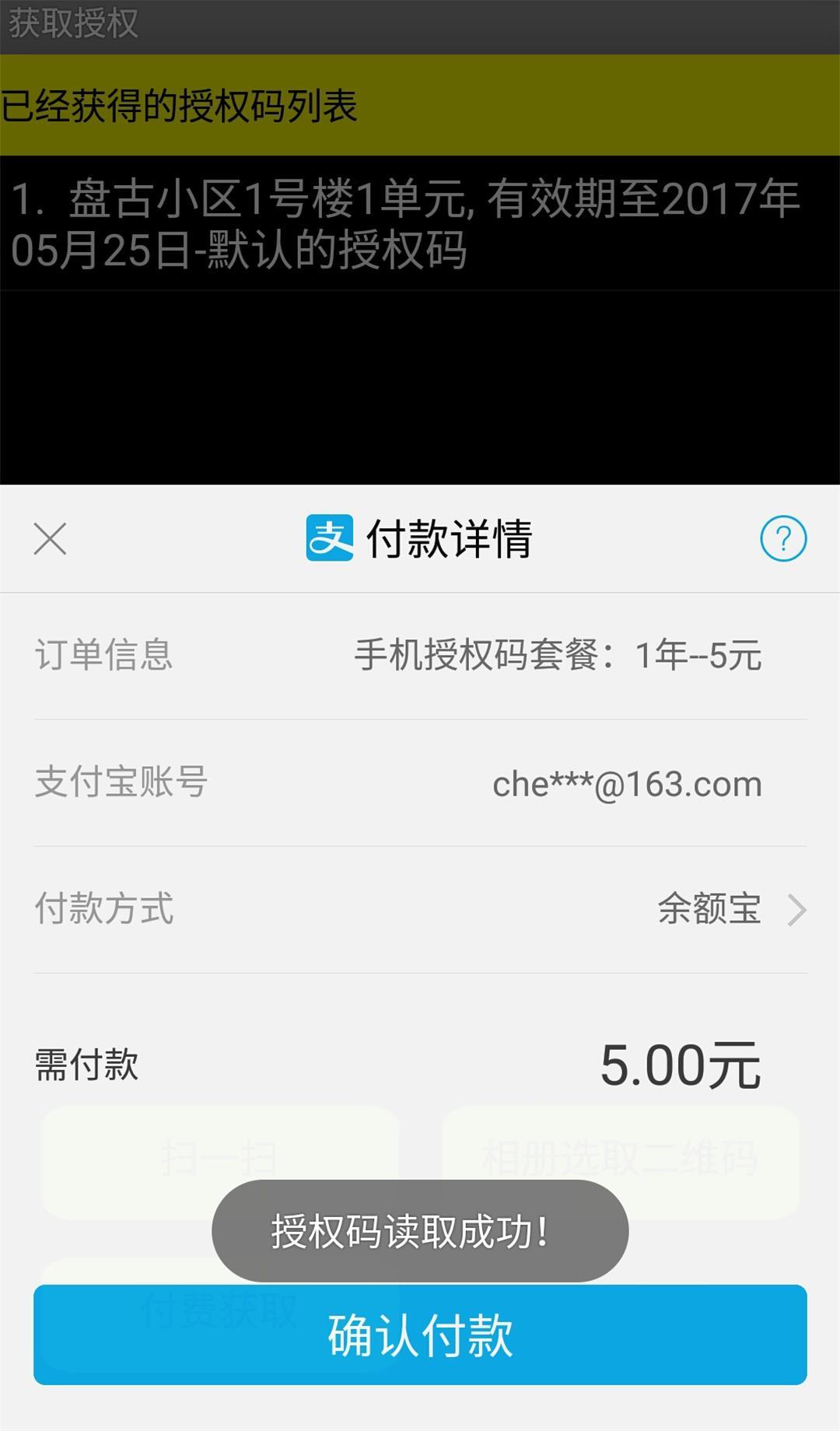
Task: Close the 付款详情 payment sheet
Action: tap(51, 538)
